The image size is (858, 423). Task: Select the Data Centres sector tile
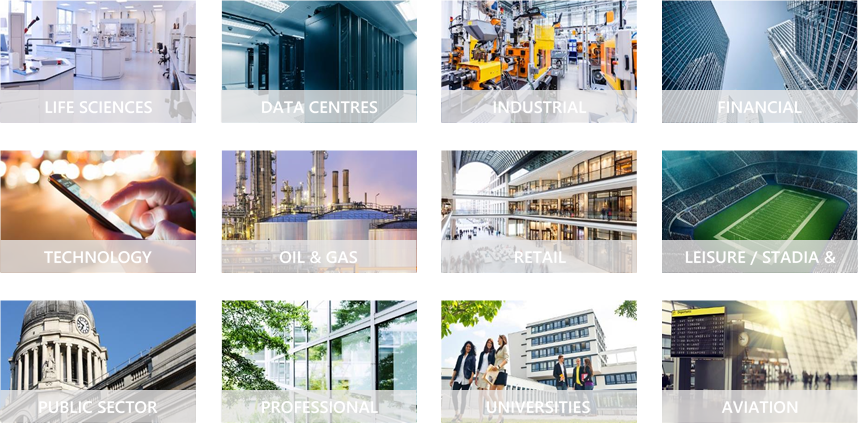coord(319,62)
